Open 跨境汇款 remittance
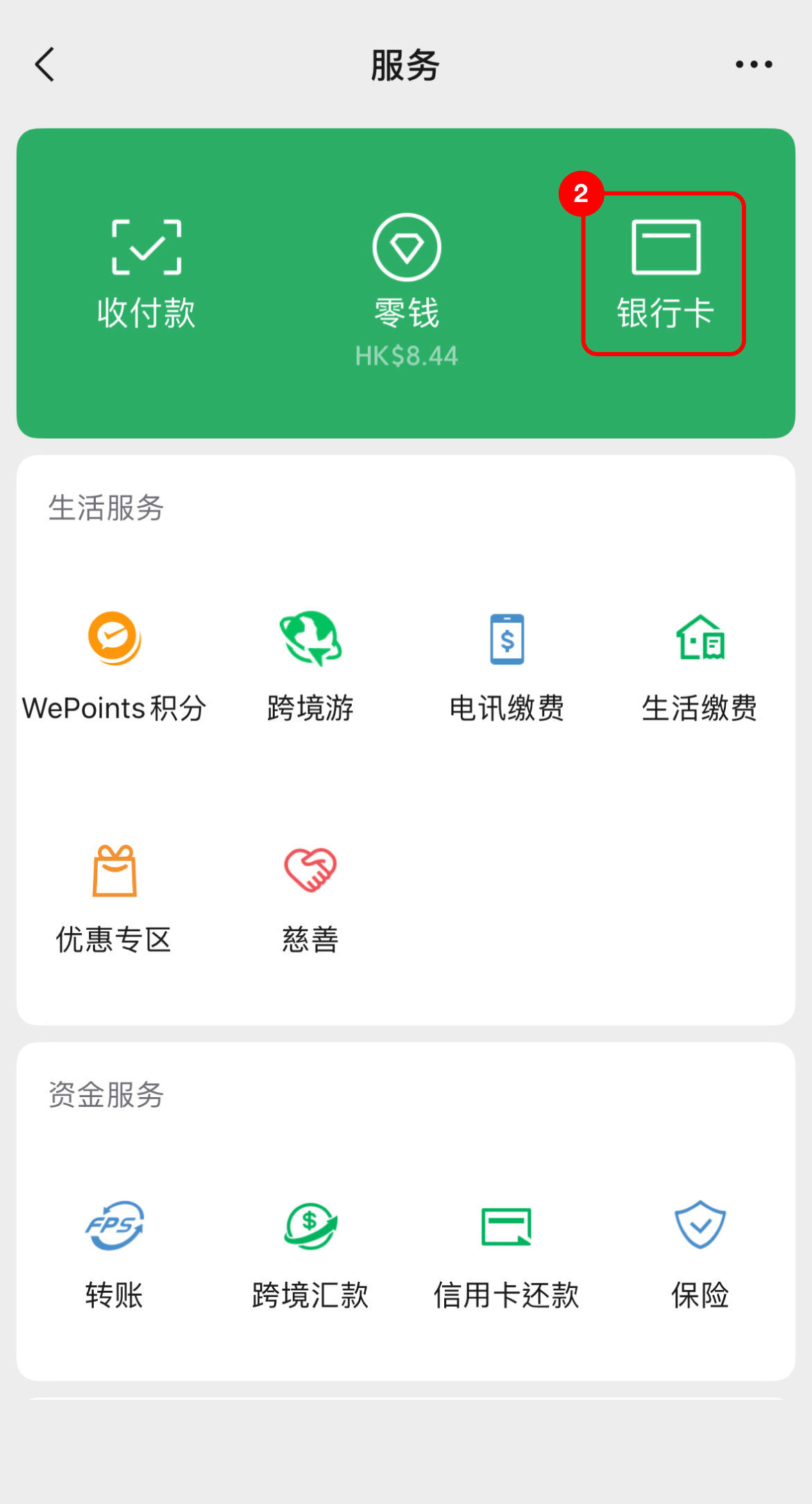This screenshot has height=1504, width=812. click(x=310, y=1254)
